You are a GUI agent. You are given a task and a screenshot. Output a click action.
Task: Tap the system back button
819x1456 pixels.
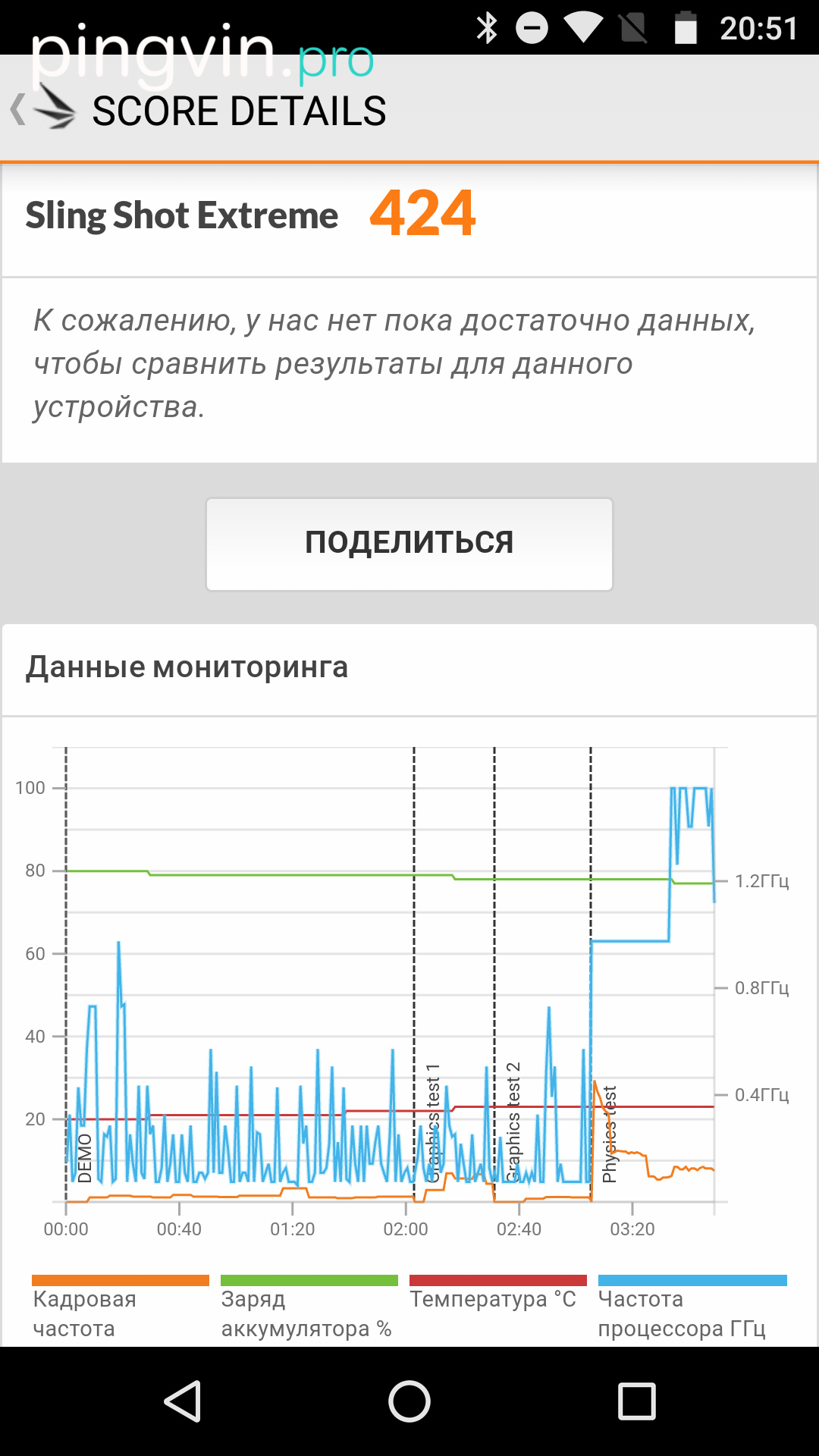182,1401
